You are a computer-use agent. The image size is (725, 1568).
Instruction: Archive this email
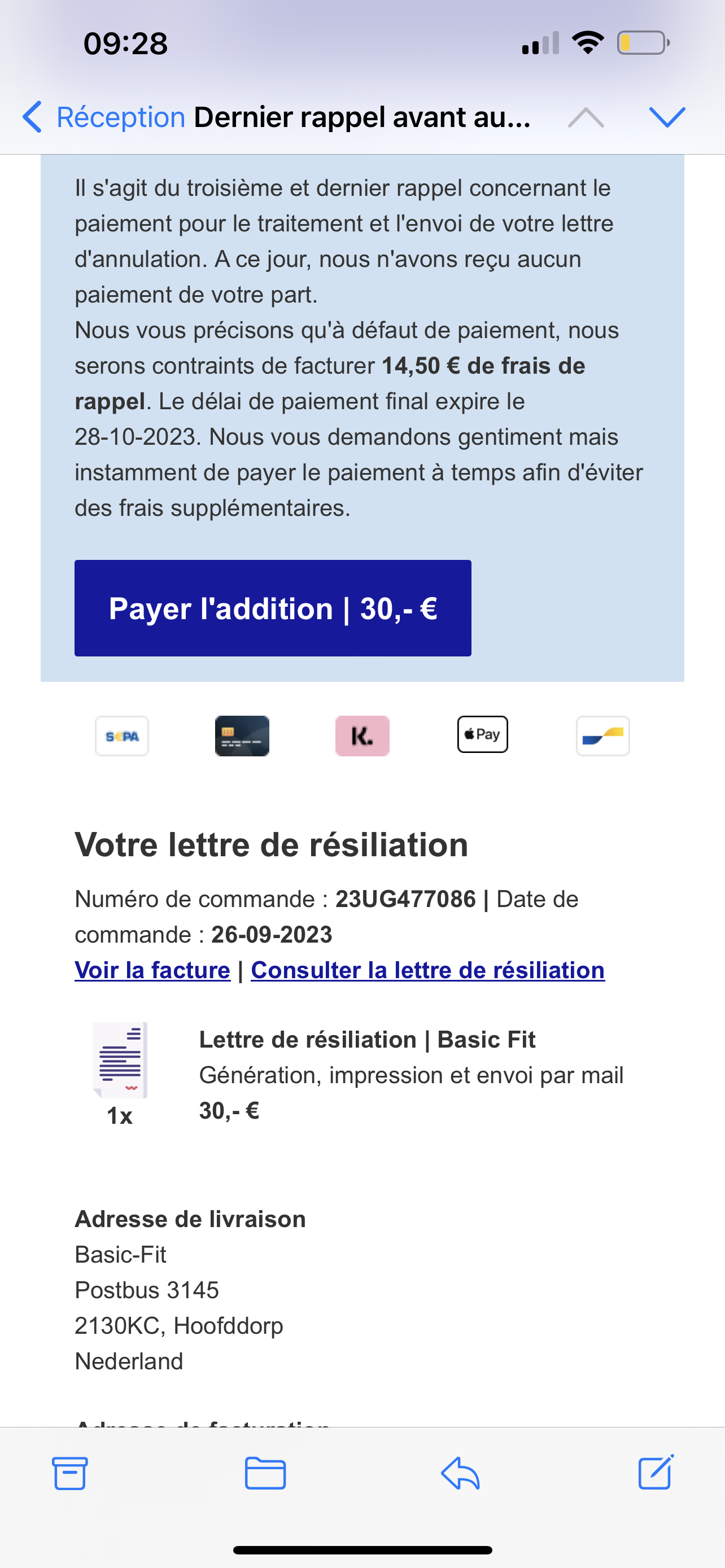(x=70, y=1473)
